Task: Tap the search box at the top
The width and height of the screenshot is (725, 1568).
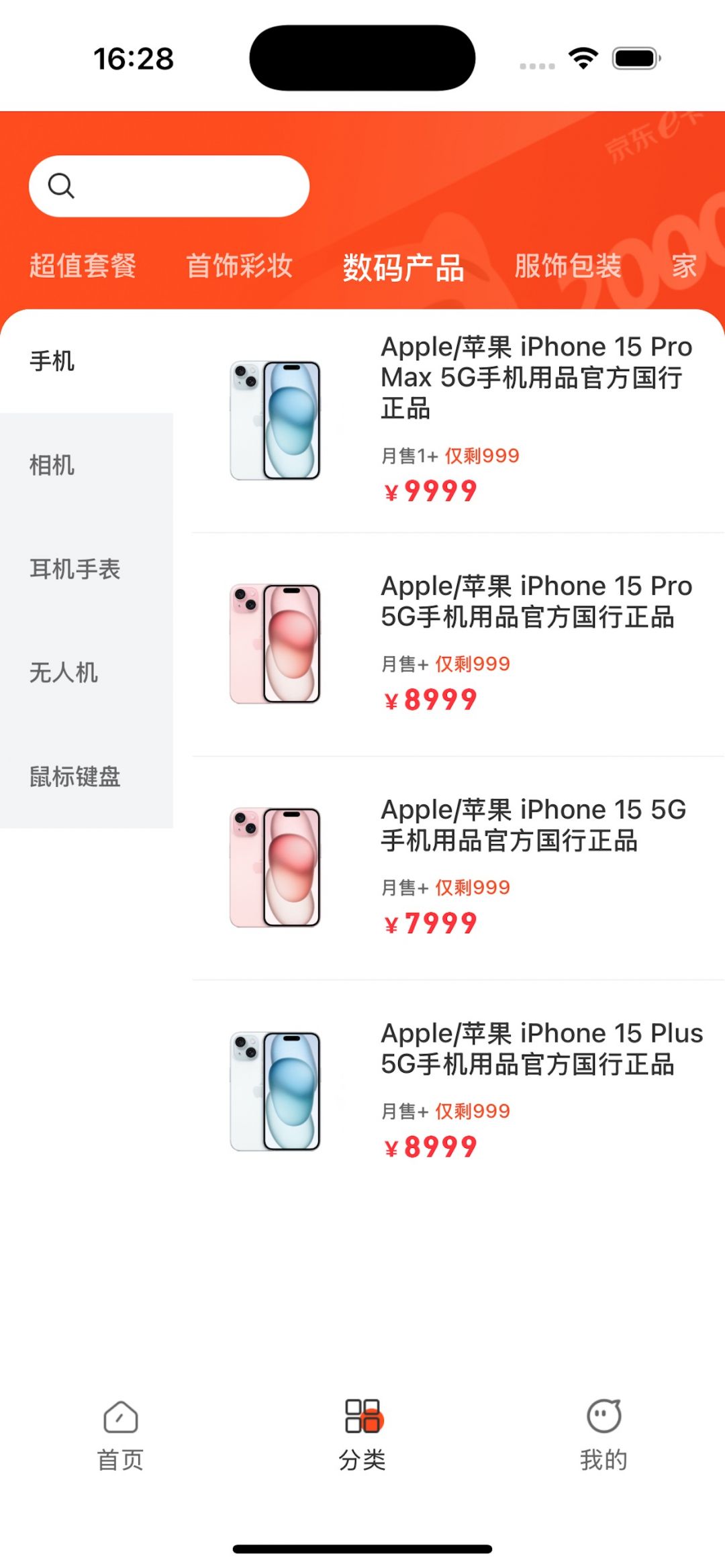Action: pos(169,186)
